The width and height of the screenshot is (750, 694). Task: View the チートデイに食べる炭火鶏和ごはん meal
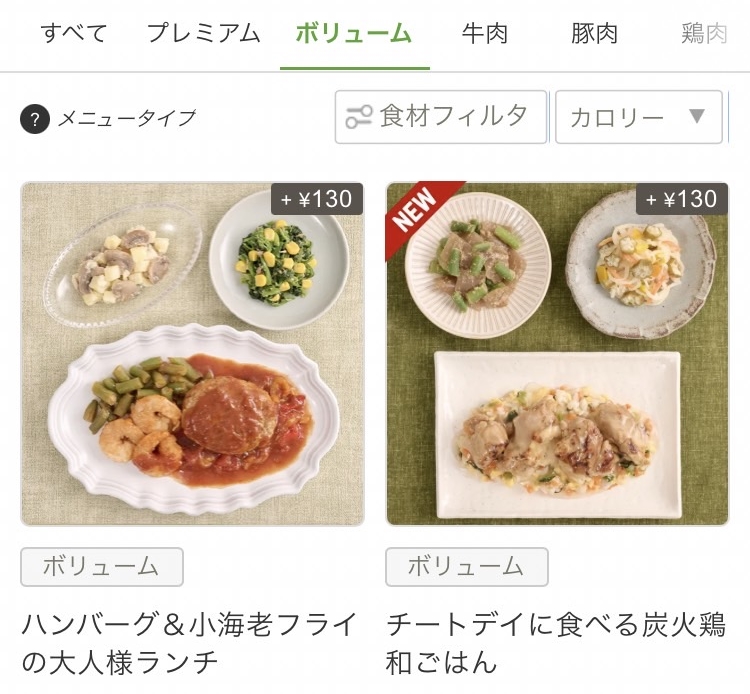pos(557,354)
